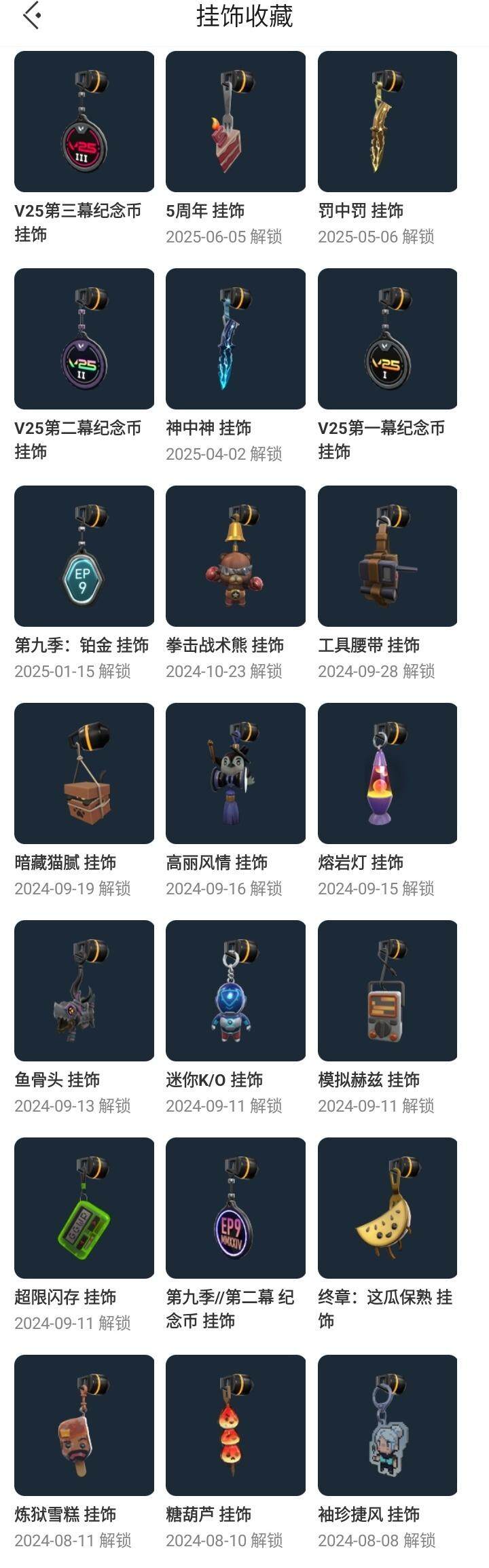Select 迷你K/O 挂饰
Viewport: 489px width, 1568px height.
(236, 991)
